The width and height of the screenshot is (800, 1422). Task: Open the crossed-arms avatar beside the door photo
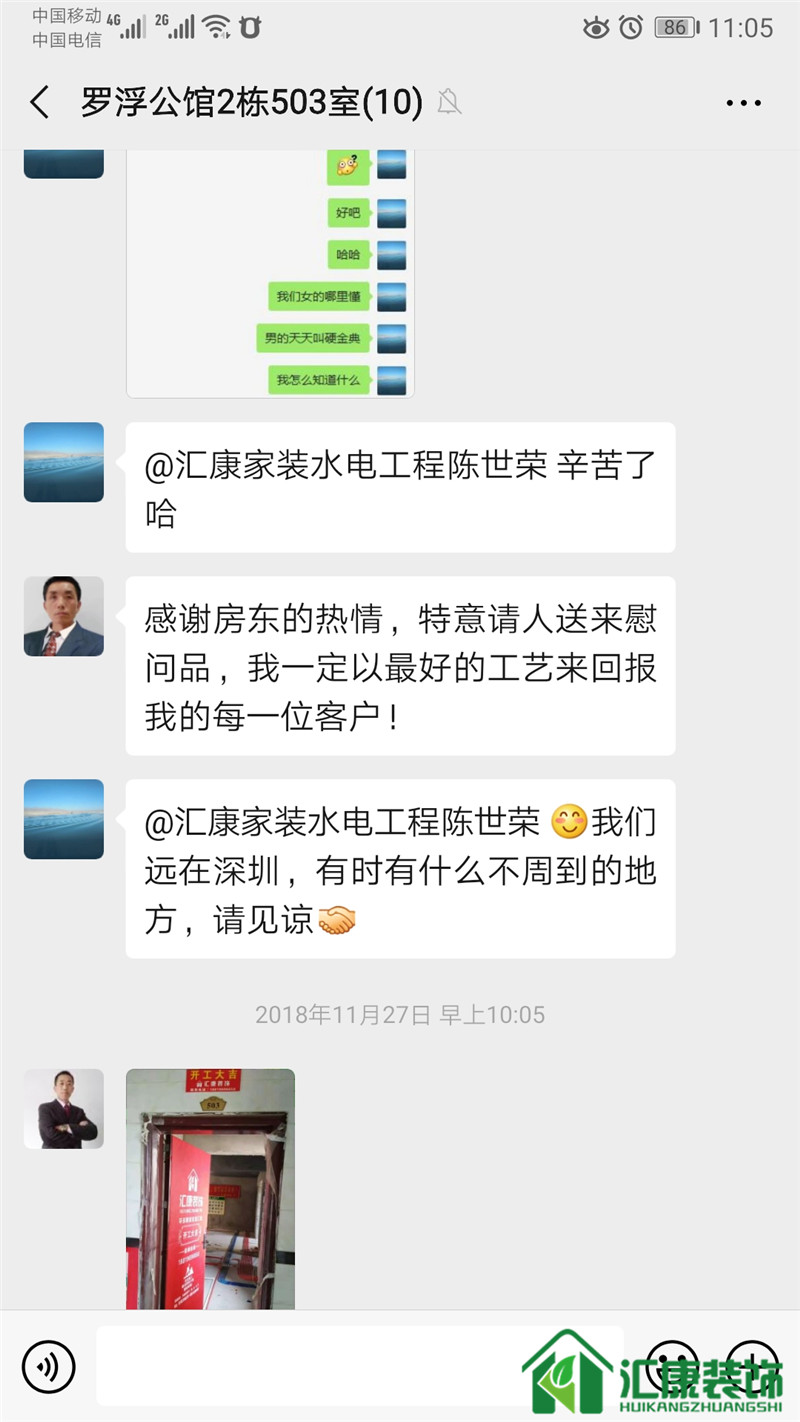64,1109
